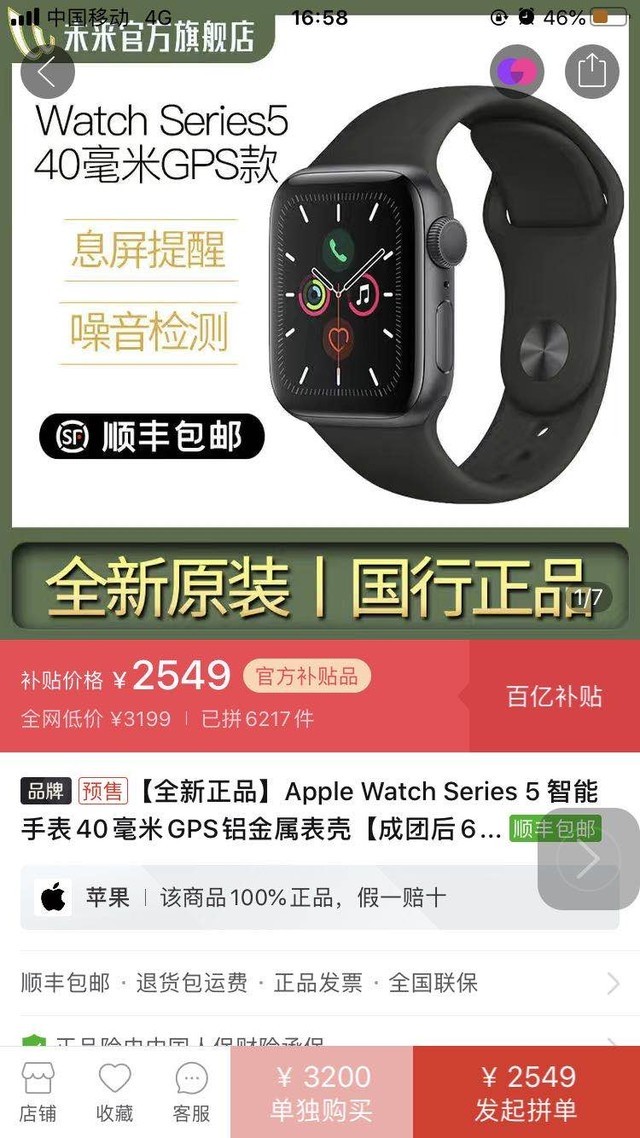Start group buy 发起拼单 at ¥2549
This screenshot has height=1138, width=640.
(x=526, y=1092)
